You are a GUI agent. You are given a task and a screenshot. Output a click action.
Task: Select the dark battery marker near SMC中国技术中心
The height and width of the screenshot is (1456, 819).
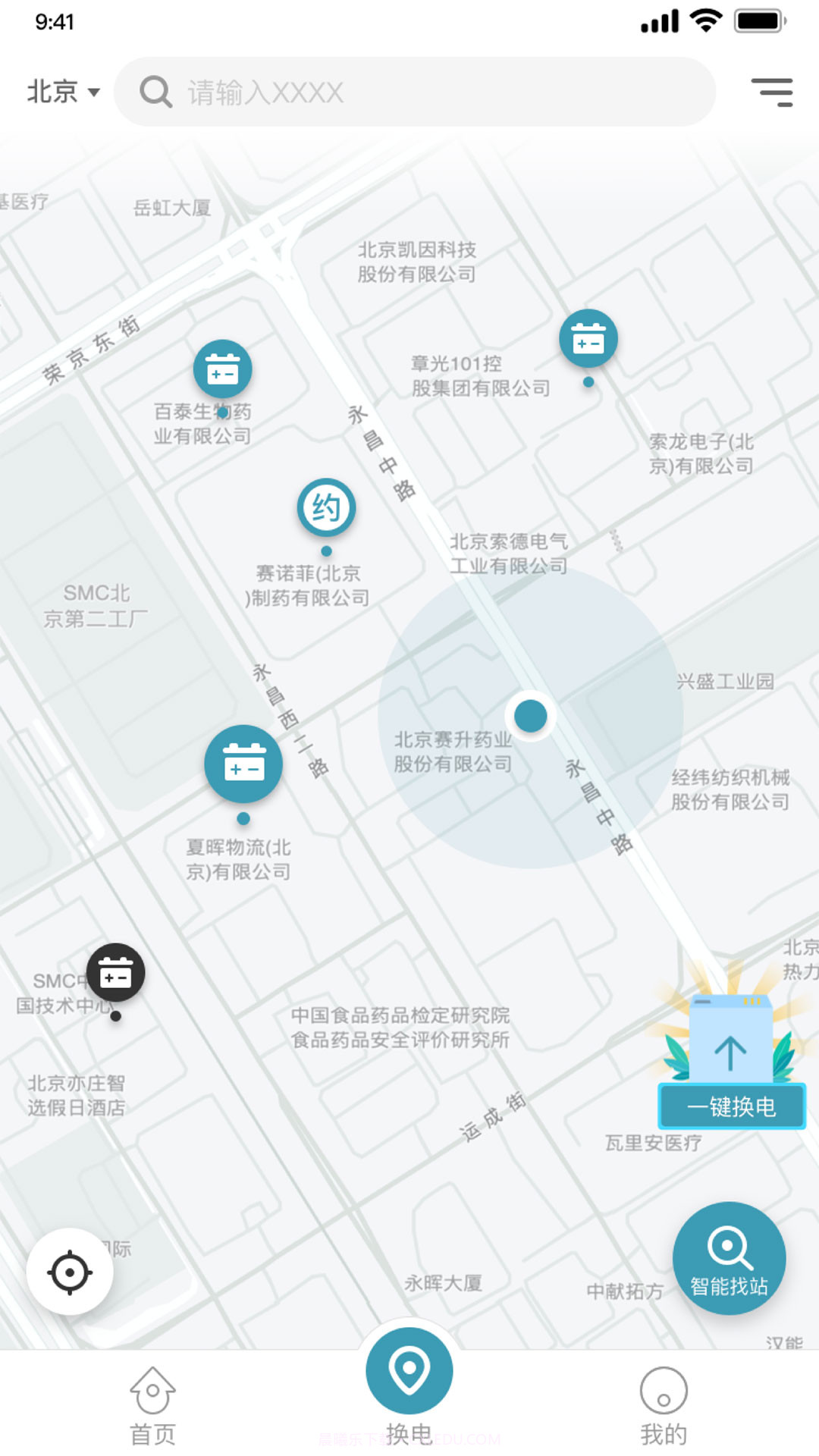coord(115,973)
